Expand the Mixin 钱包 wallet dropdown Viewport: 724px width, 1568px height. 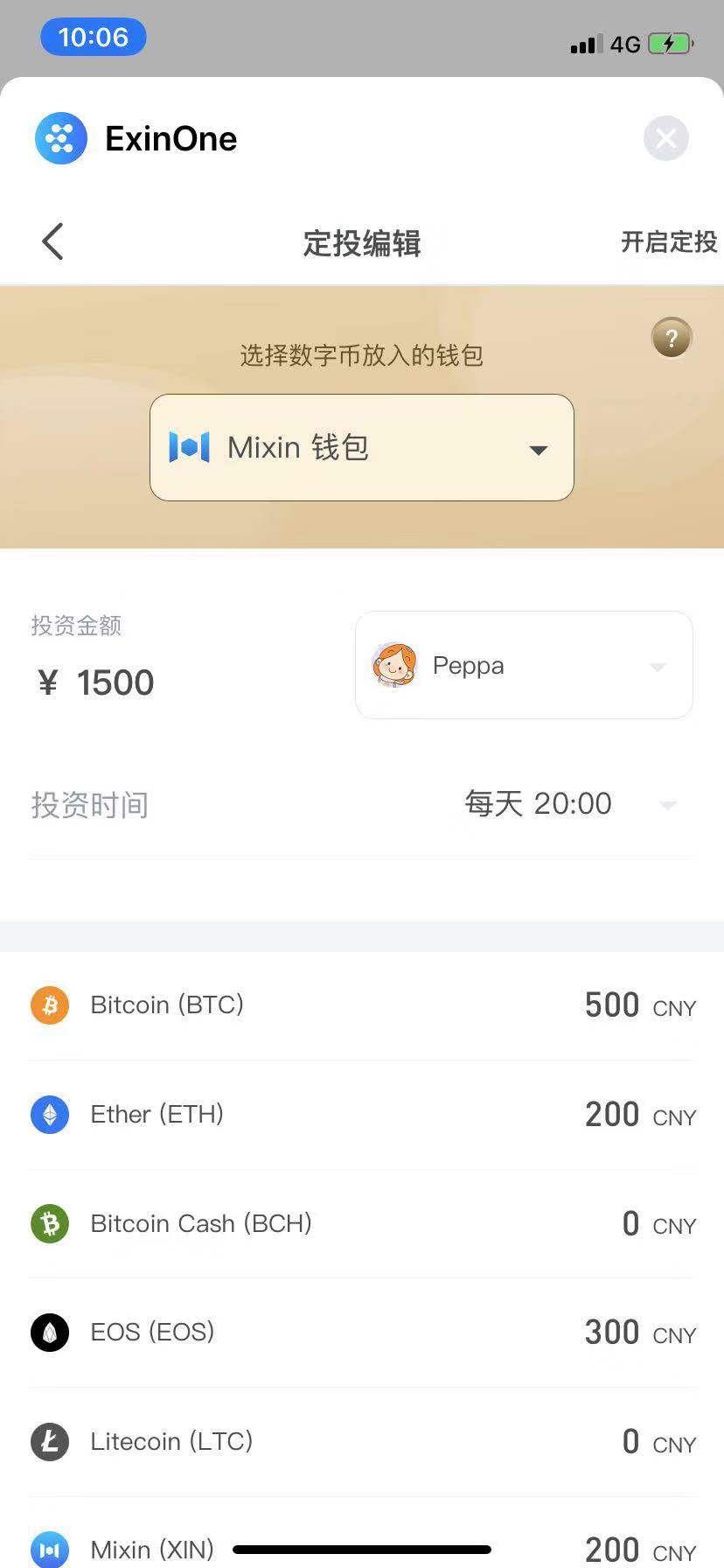pyautogui.click(x=362, y=447)
